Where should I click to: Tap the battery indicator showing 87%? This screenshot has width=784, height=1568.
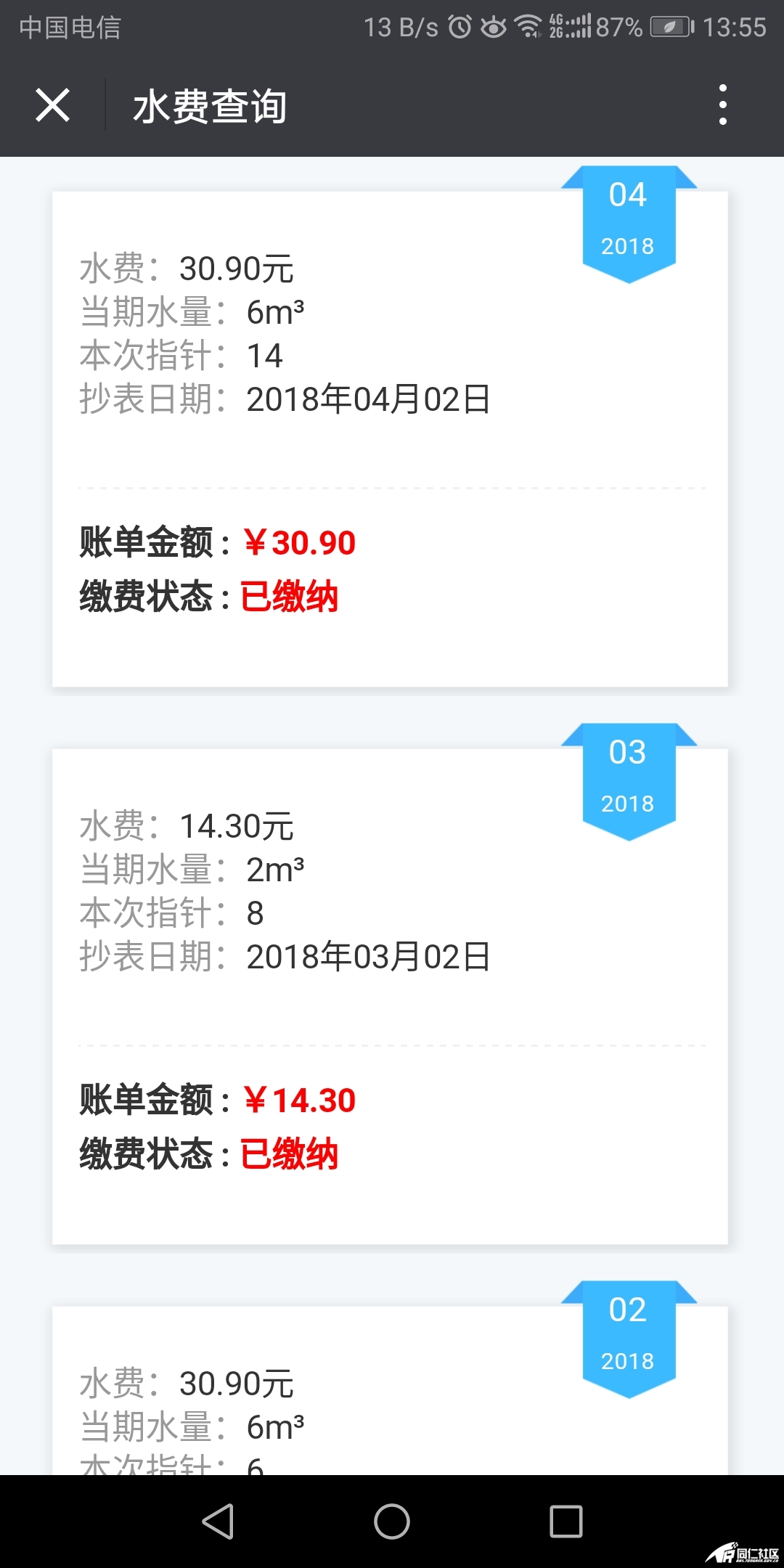(618, 28)
